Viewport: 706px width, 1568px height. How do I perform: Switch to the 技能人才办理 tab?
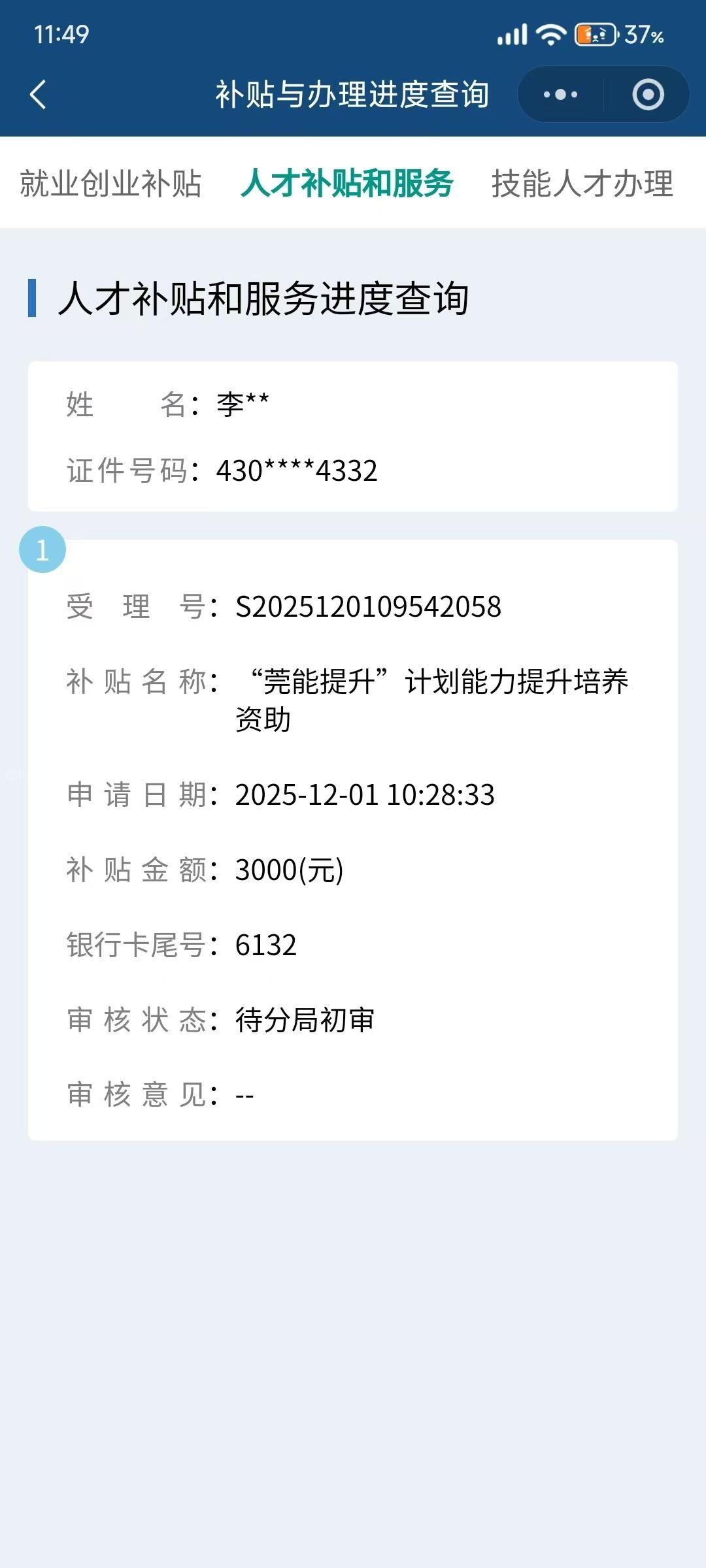tap(582, 184)
